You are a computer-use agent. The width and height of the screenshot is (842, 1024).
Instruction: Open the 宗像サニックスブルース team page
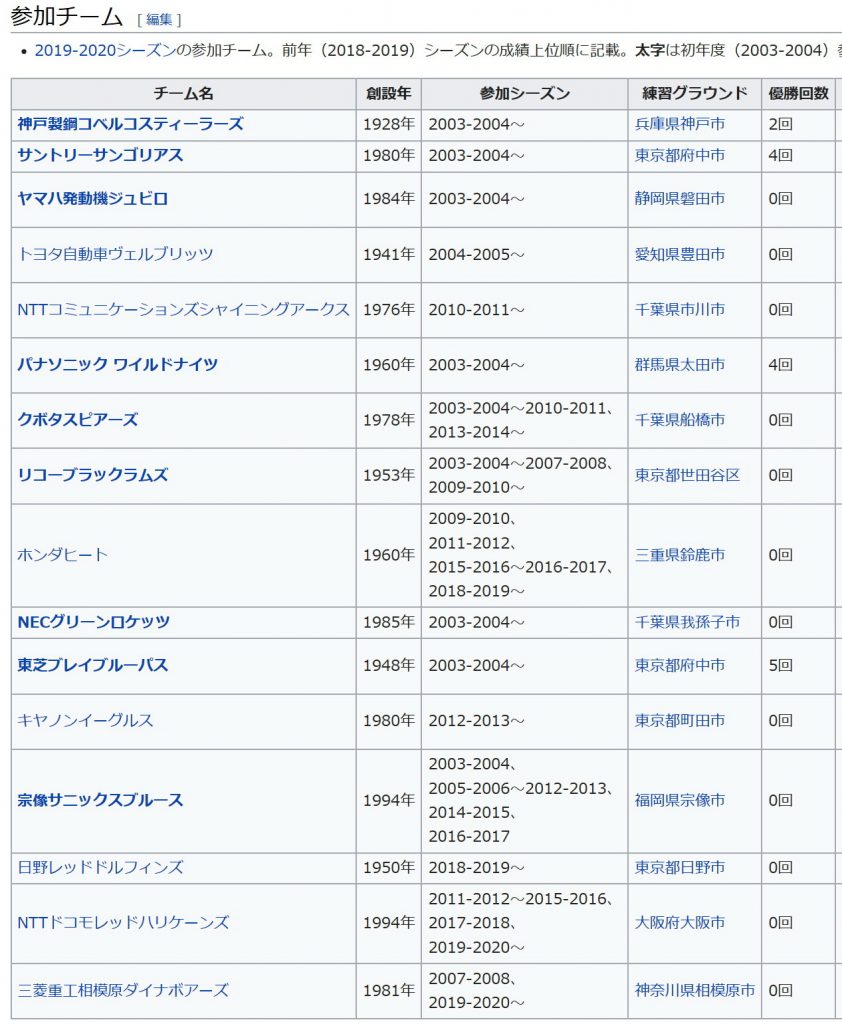(100, 800)
